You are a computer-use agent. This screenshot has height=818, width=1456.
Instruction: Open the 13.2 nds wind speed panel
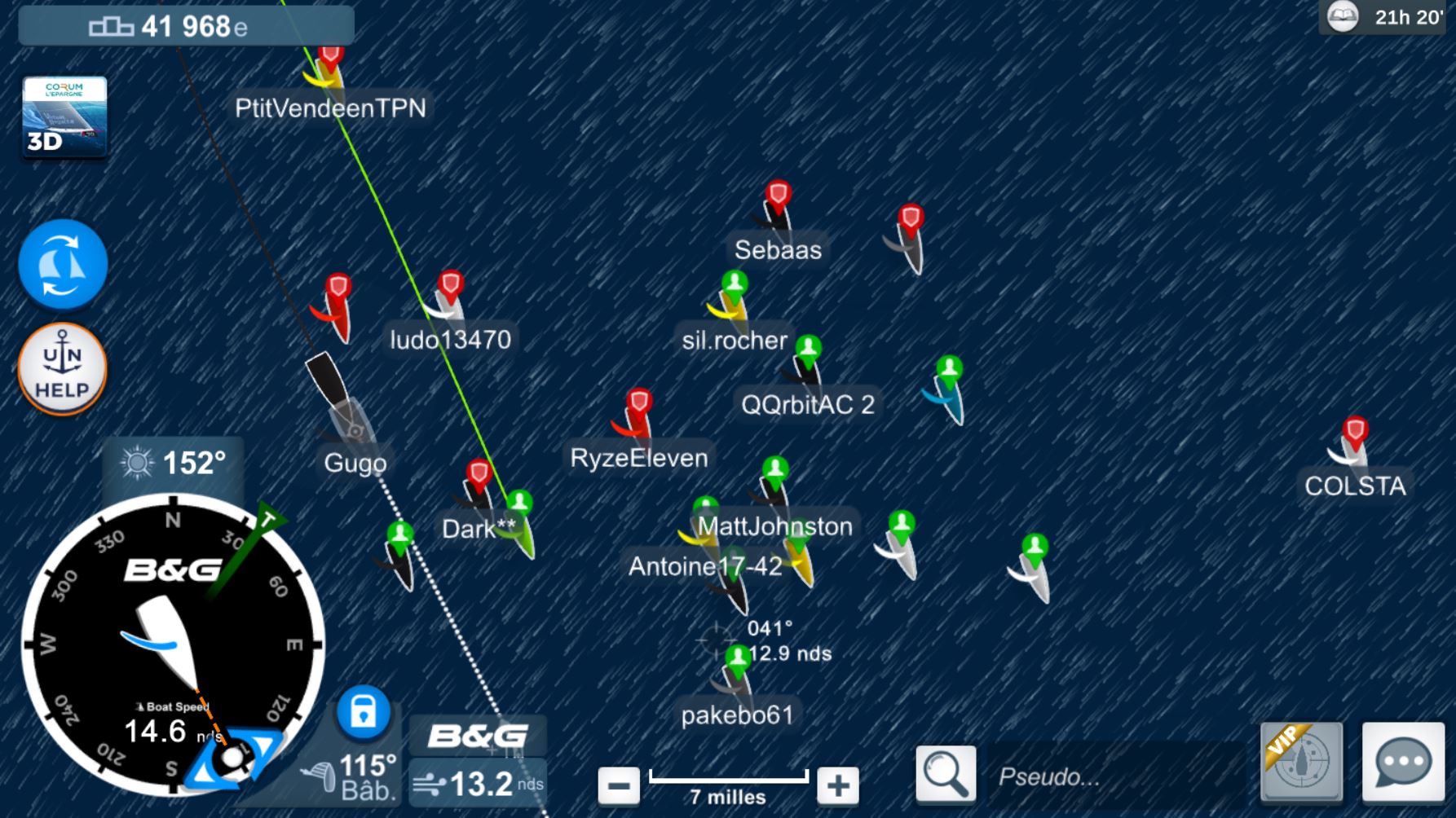pos(479,784)
